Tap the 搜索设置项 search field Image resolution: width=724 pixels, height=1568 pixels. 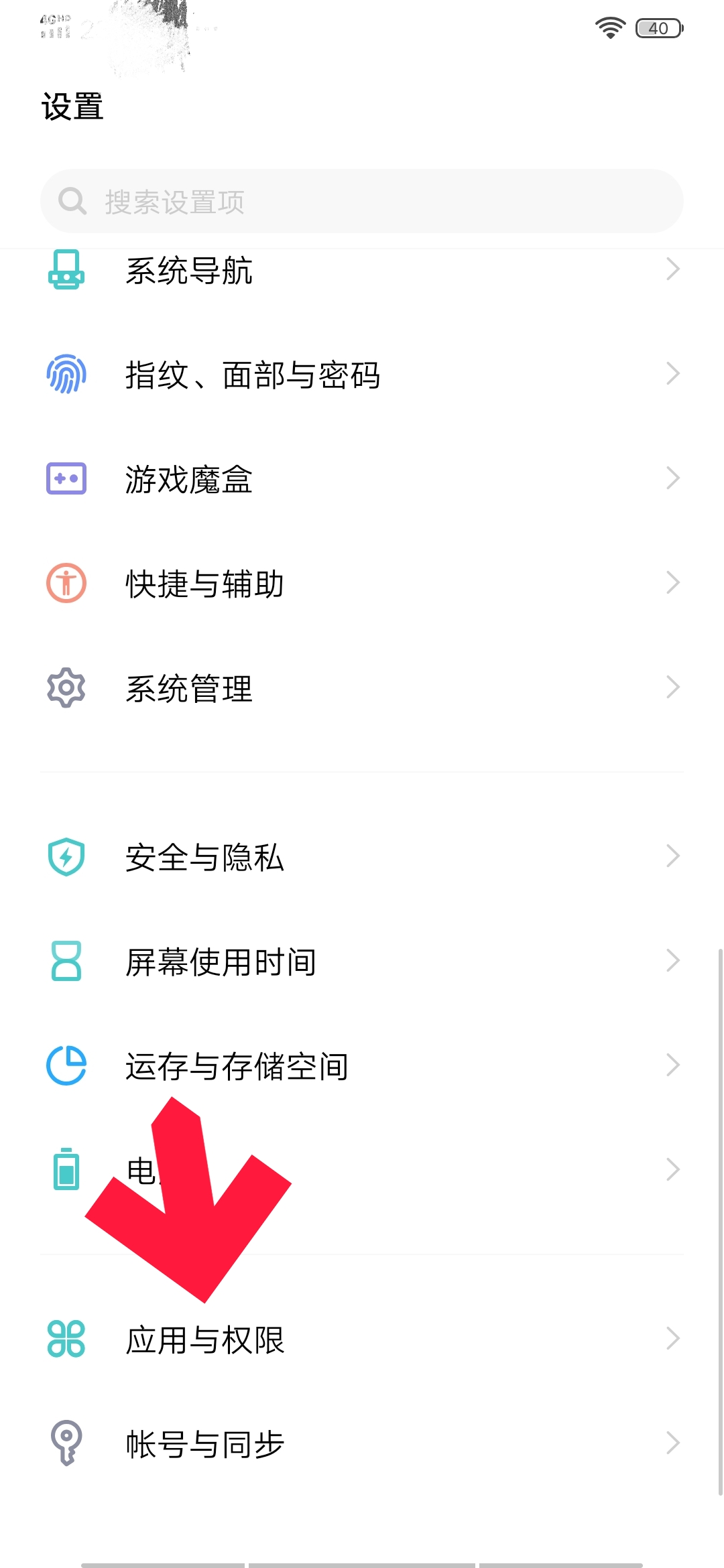pos(362,202)
